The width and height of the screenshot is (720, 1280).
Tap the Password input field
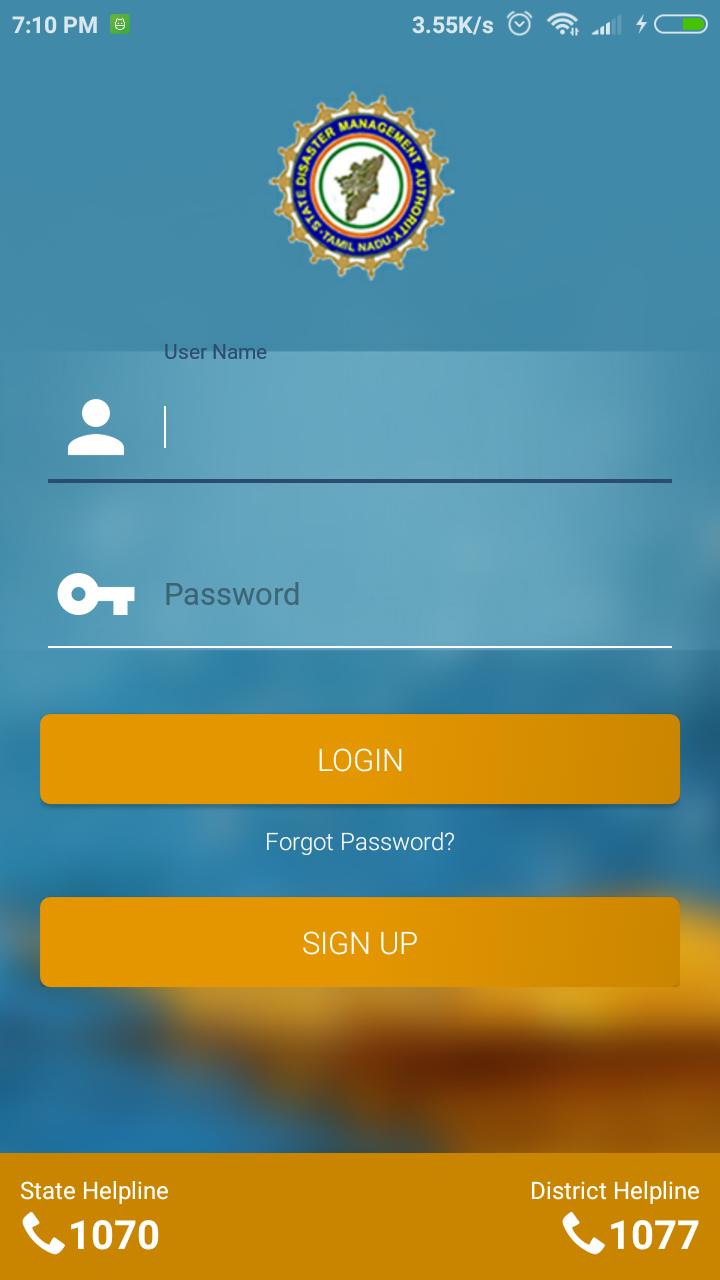[415, 594]
